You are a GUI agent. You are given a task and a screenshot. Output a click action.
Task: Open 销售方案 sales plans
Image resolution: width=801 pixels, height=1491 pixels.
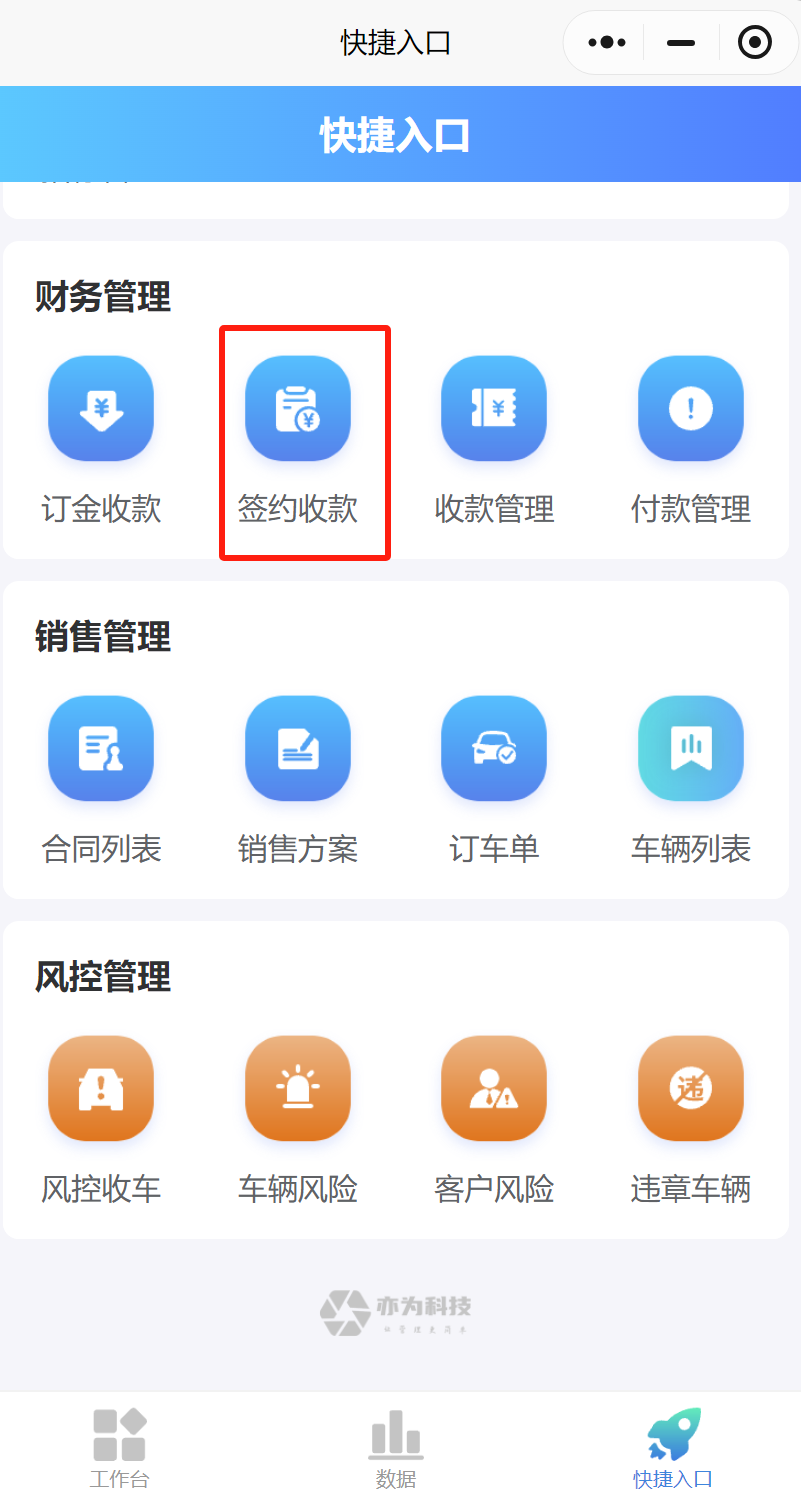(298, 749)
